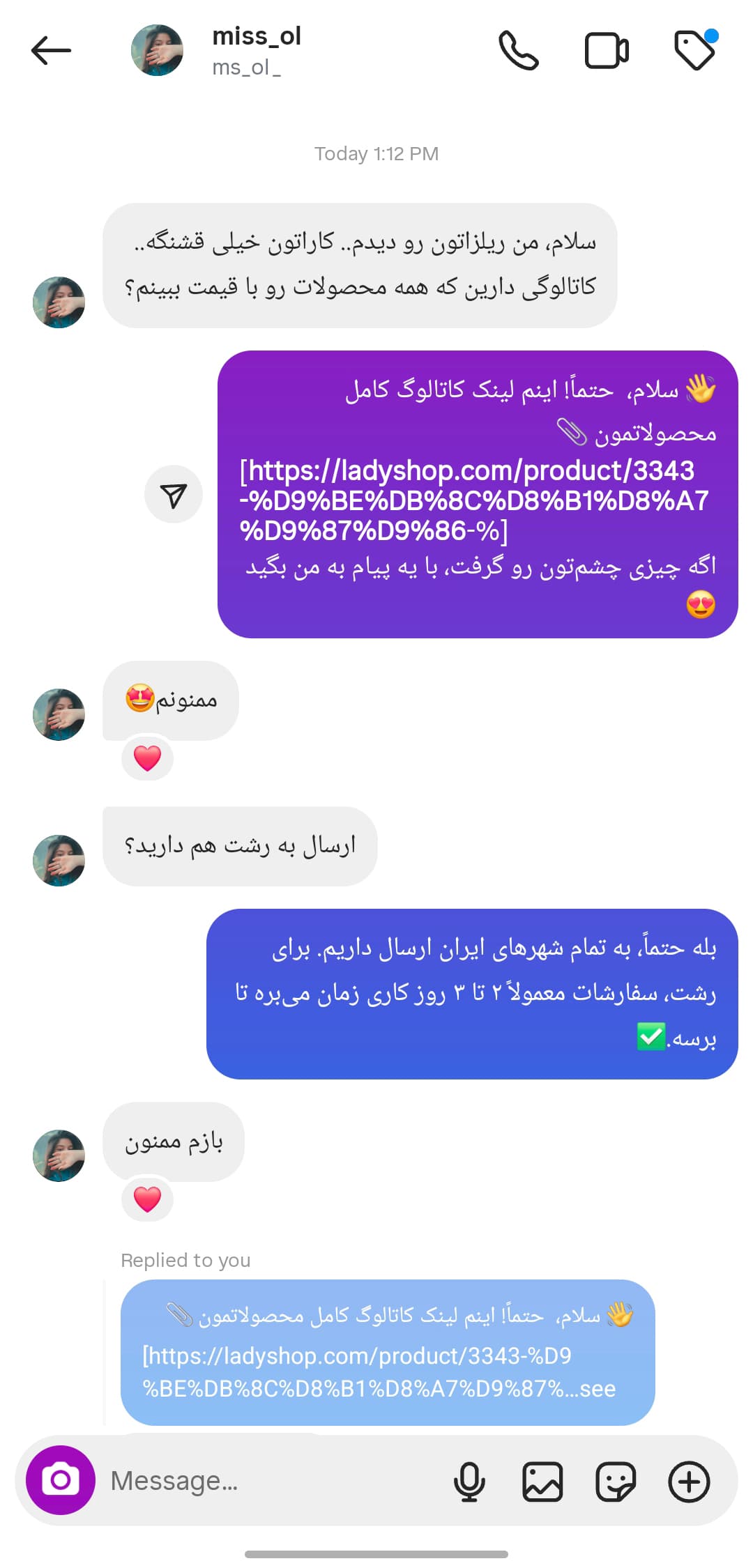
Task: Attach a photo from the gallery
Action: [x=542, y=1481]
